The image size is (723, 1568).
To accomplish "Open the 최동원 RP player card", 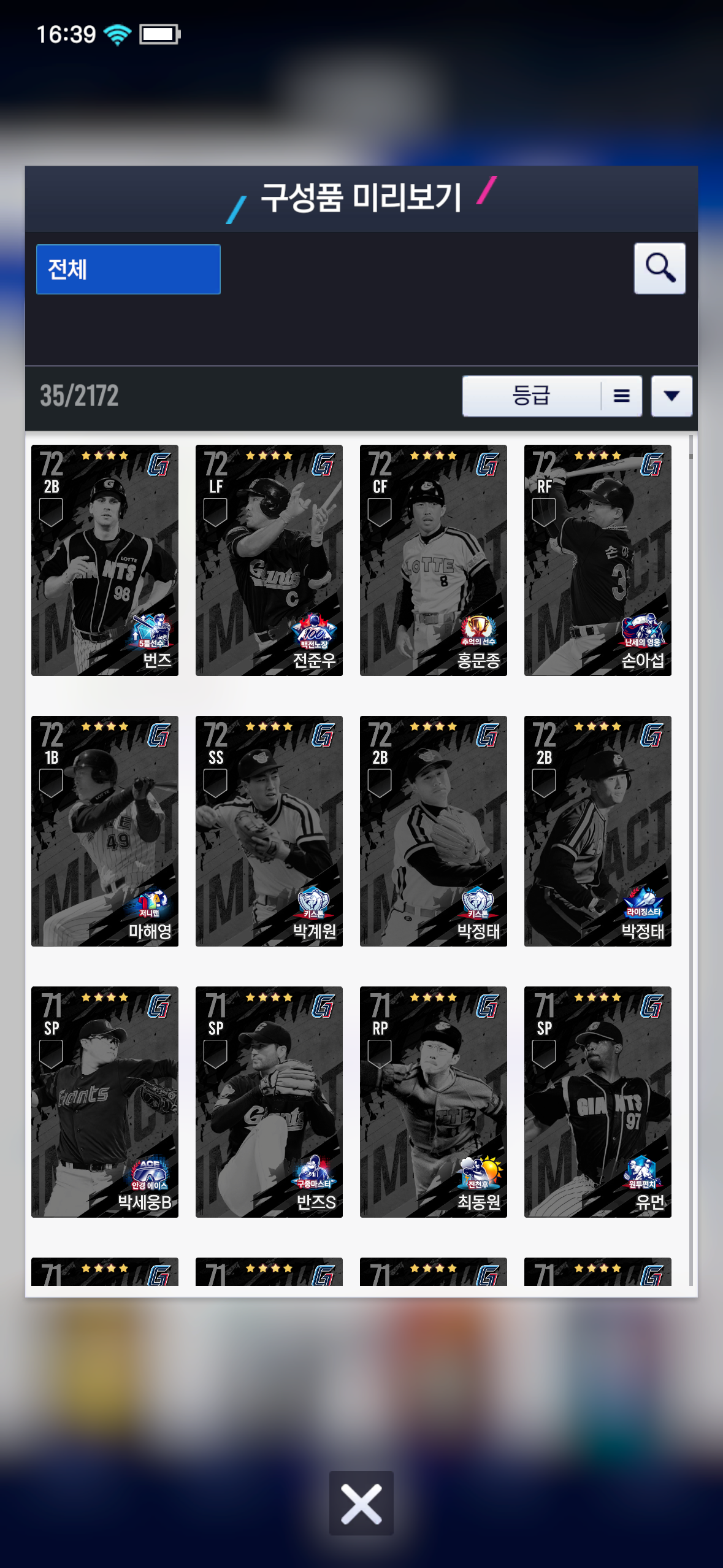I will pos(433,1101).
